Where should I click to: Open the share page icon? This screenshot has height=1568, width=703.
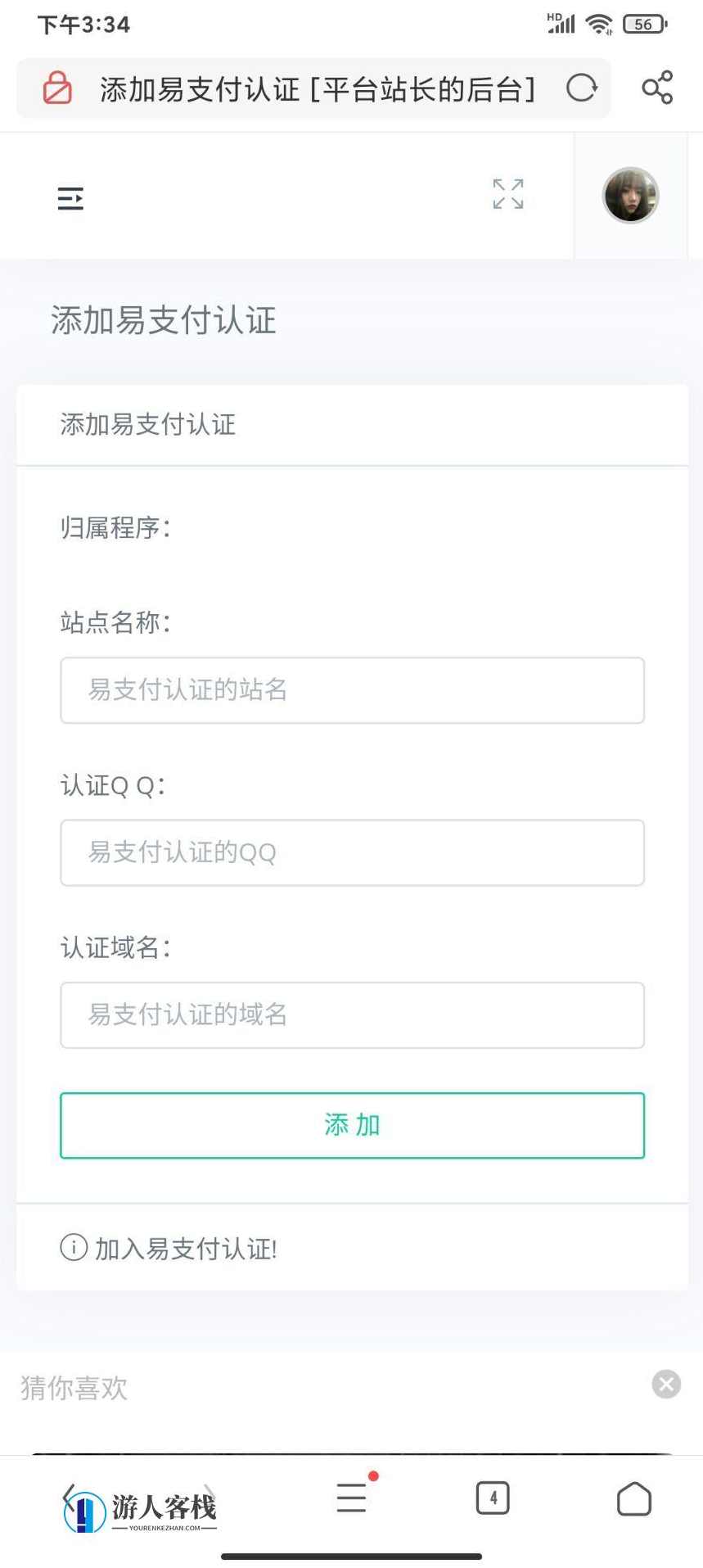point(658,88)
